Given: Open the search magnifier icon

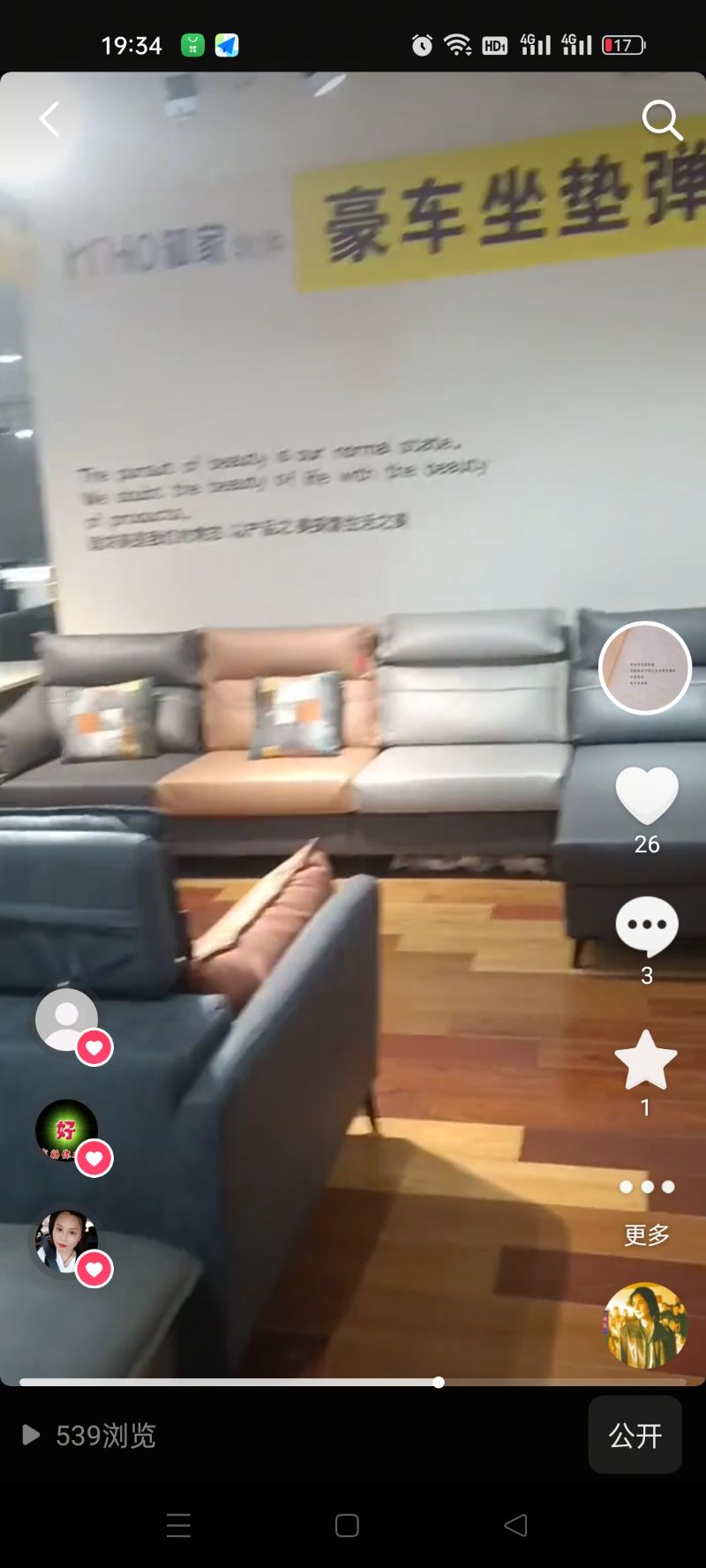Looking at the screenshot, I should (661, 120).
